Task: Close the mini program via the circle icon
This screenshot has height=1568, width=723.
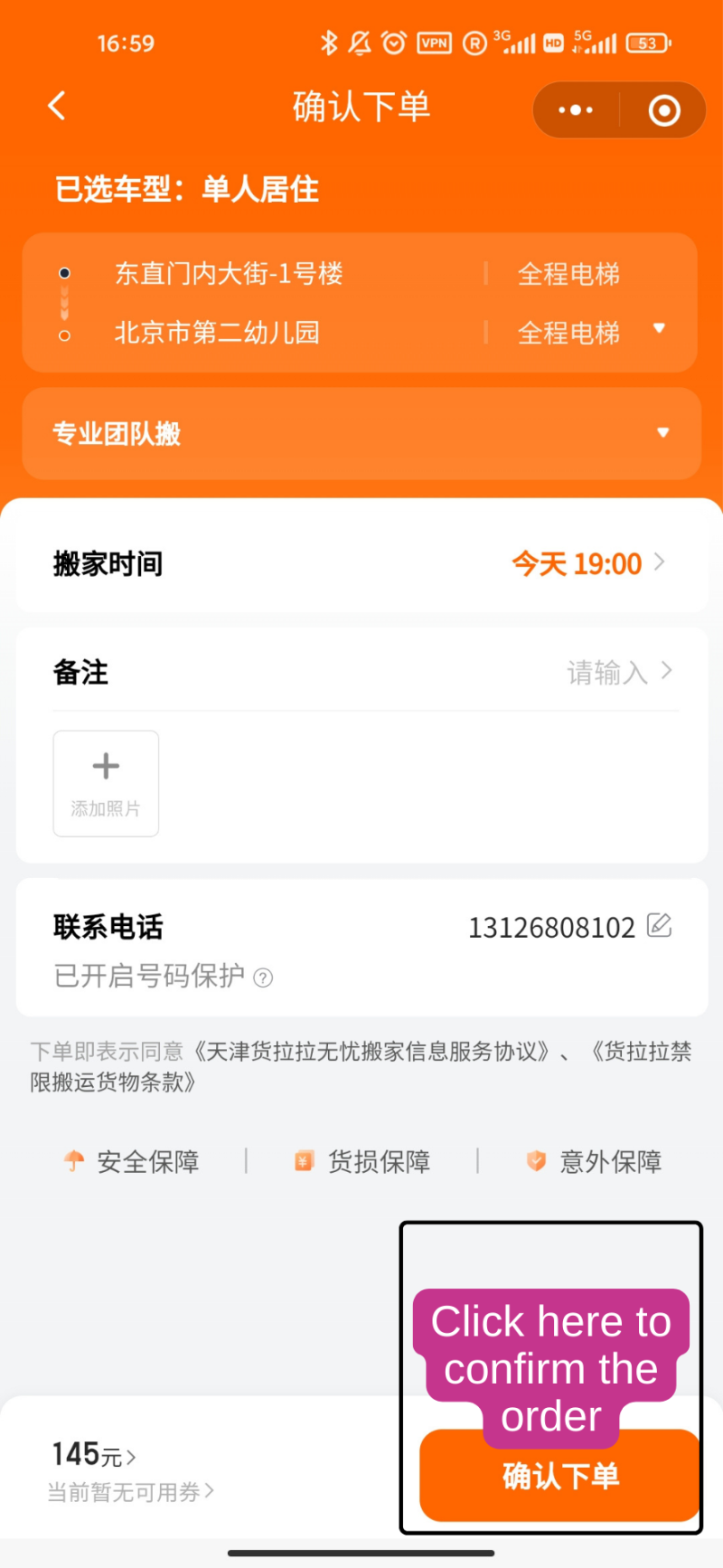Action: click(x=664, y=110)
